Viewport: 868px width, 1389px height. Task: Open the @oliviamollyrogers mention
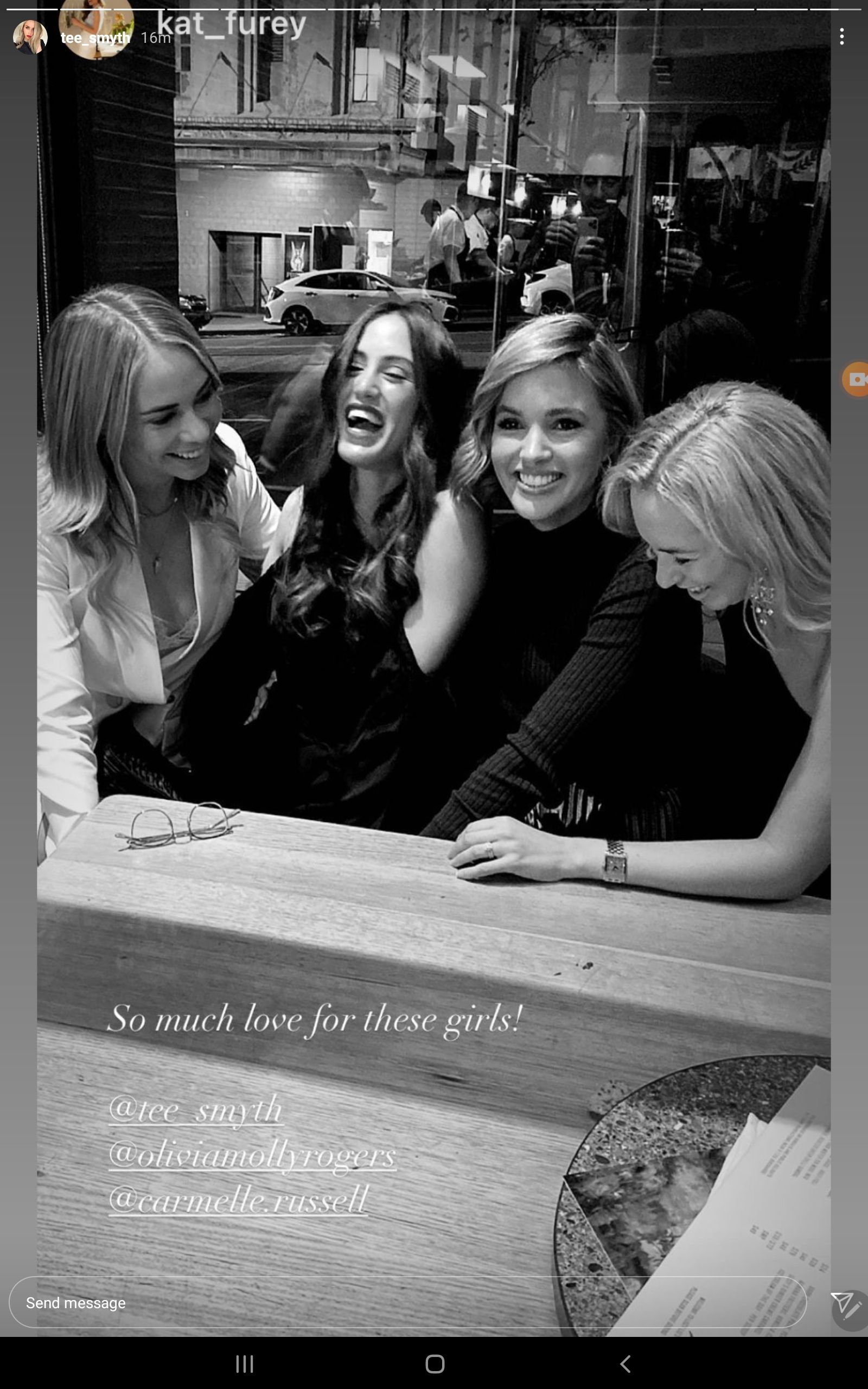click(x=252, y=1154)
